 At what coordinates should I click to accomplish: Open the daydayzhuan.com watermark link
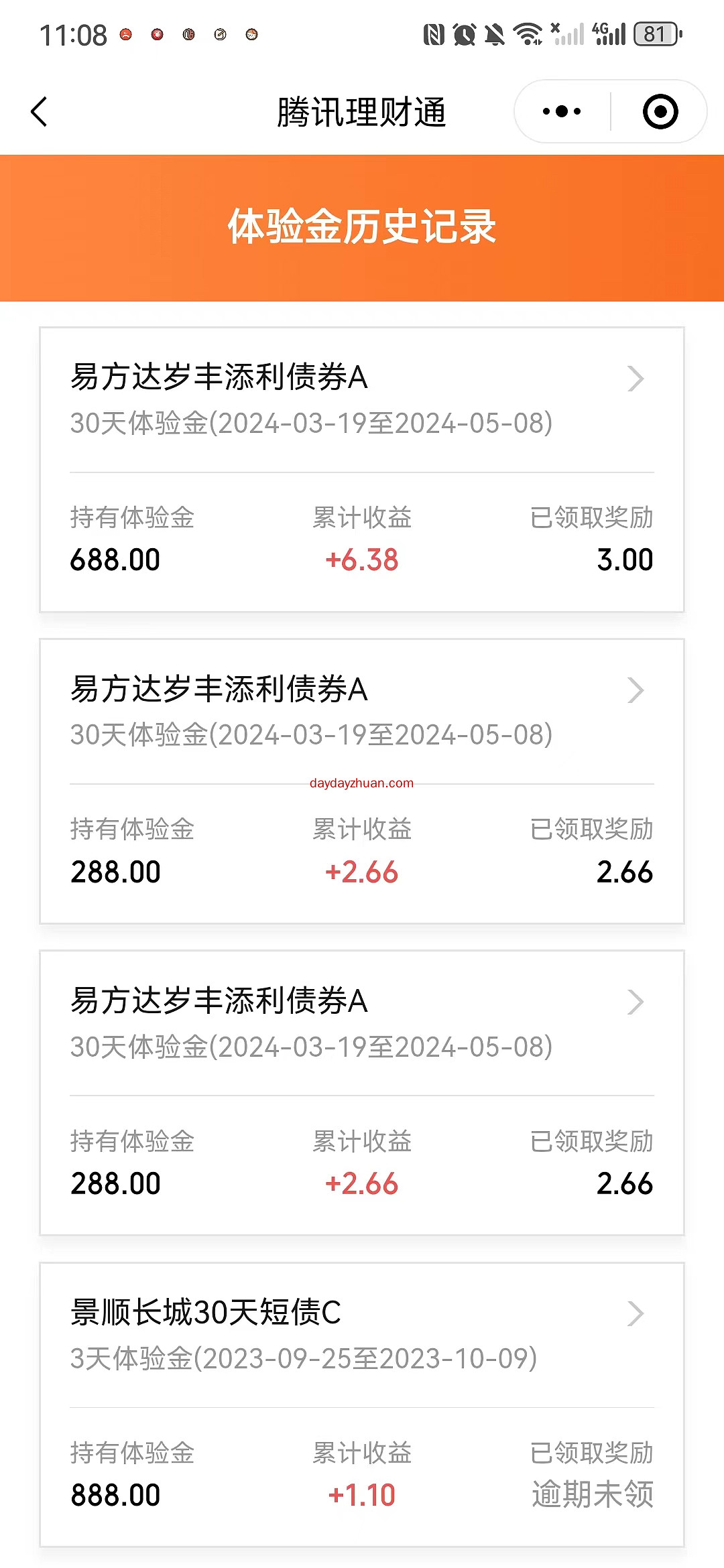point(362,783)
